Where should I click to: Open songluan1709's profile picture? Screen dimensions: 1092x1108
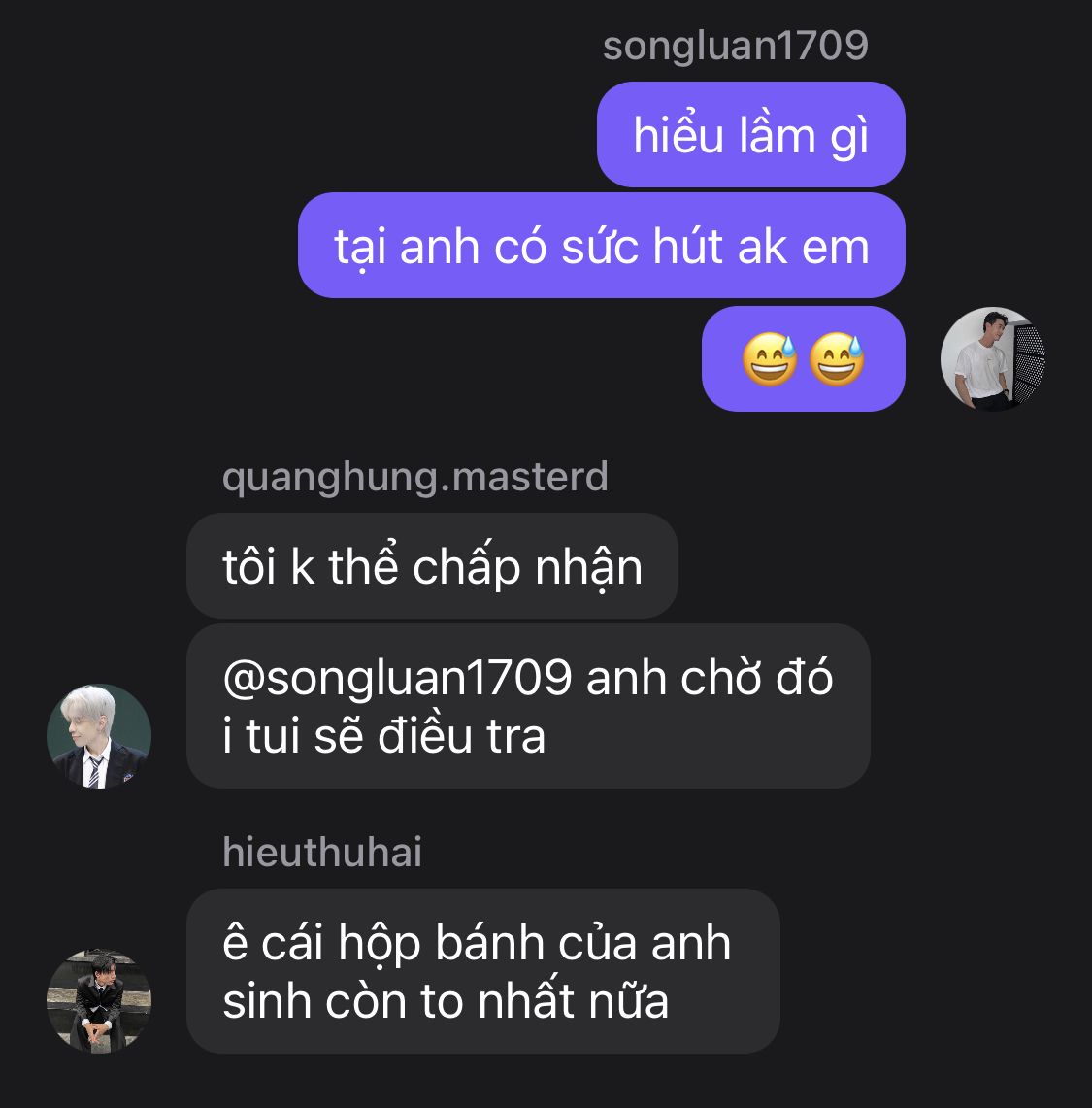pos(992,359)
